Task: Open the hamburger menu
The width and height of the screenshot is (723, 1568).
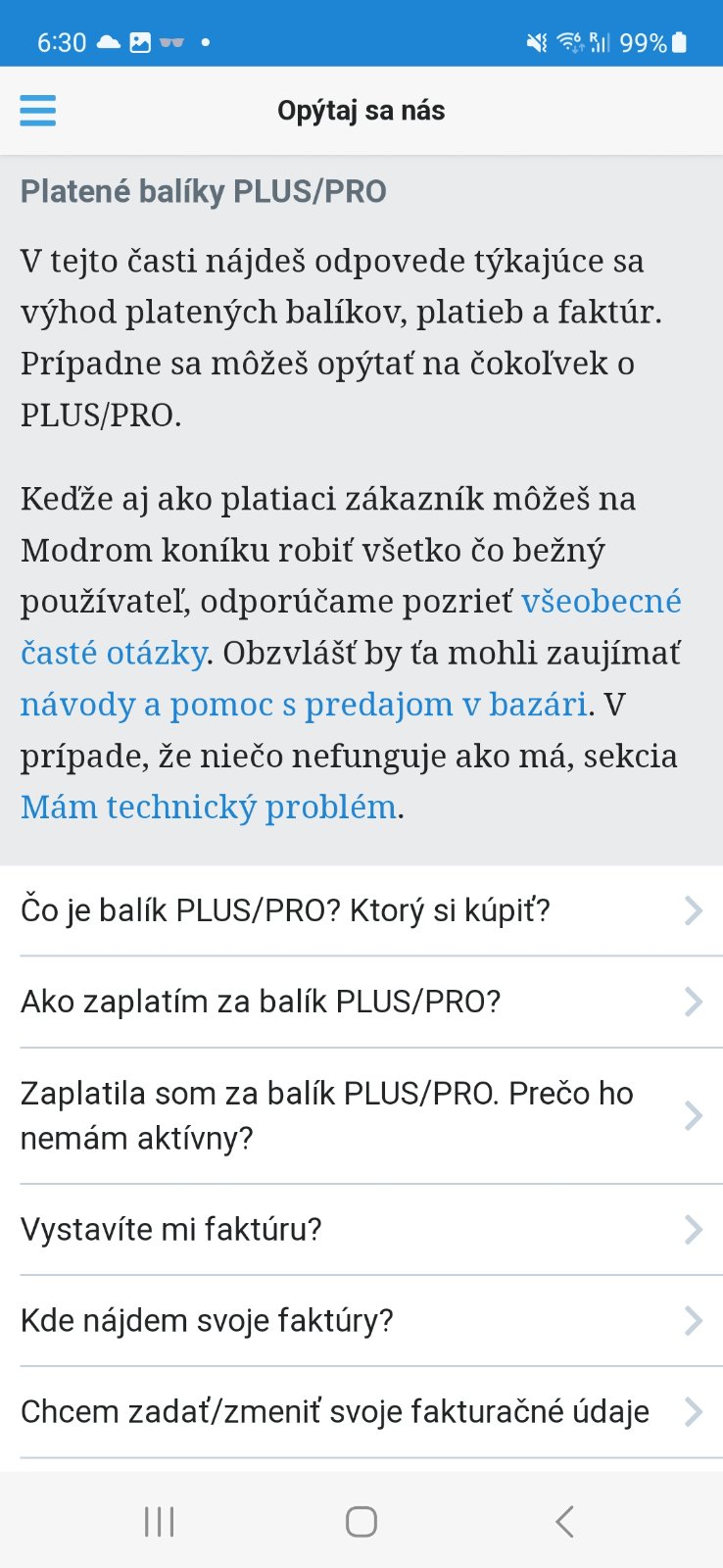Action: coord(38,111)
